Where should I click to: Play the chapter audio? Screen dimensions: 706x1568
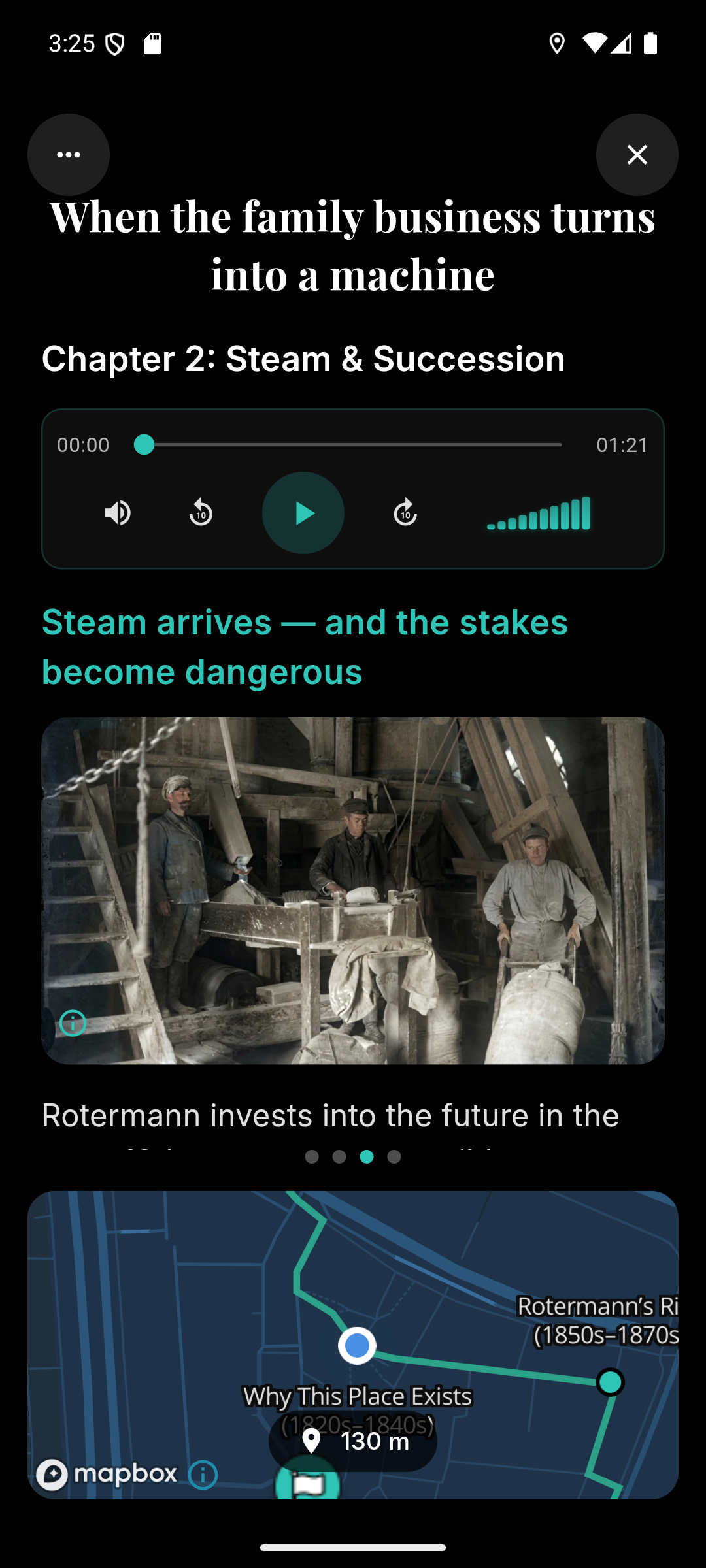tap(303, 513)
